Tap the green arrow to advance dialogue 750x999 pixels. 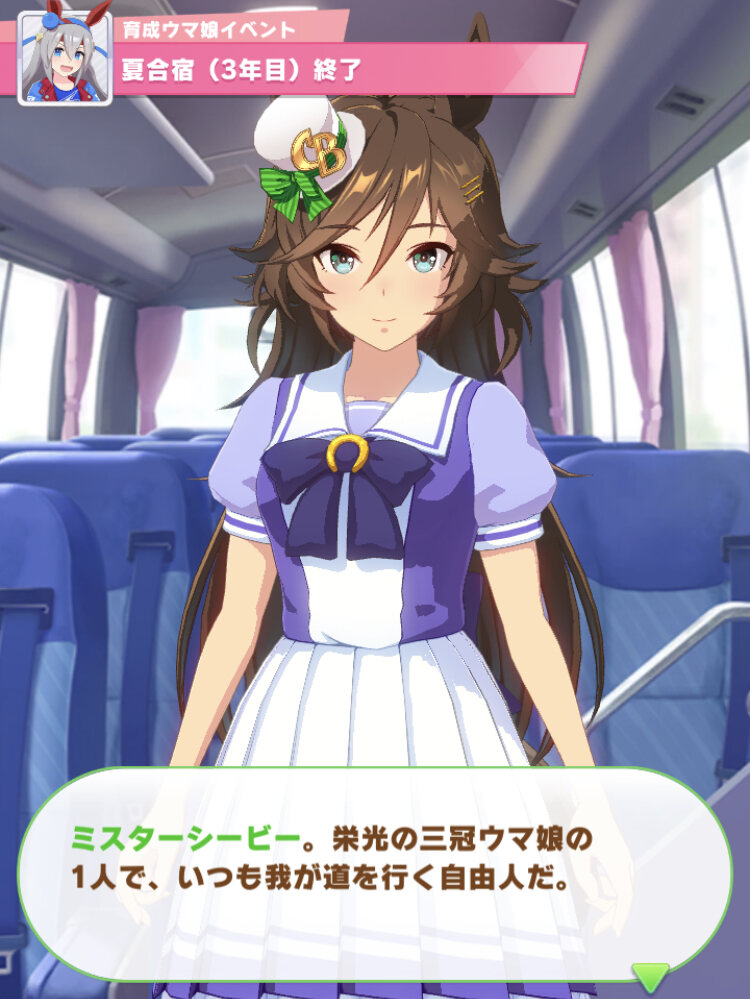[651, 974]
